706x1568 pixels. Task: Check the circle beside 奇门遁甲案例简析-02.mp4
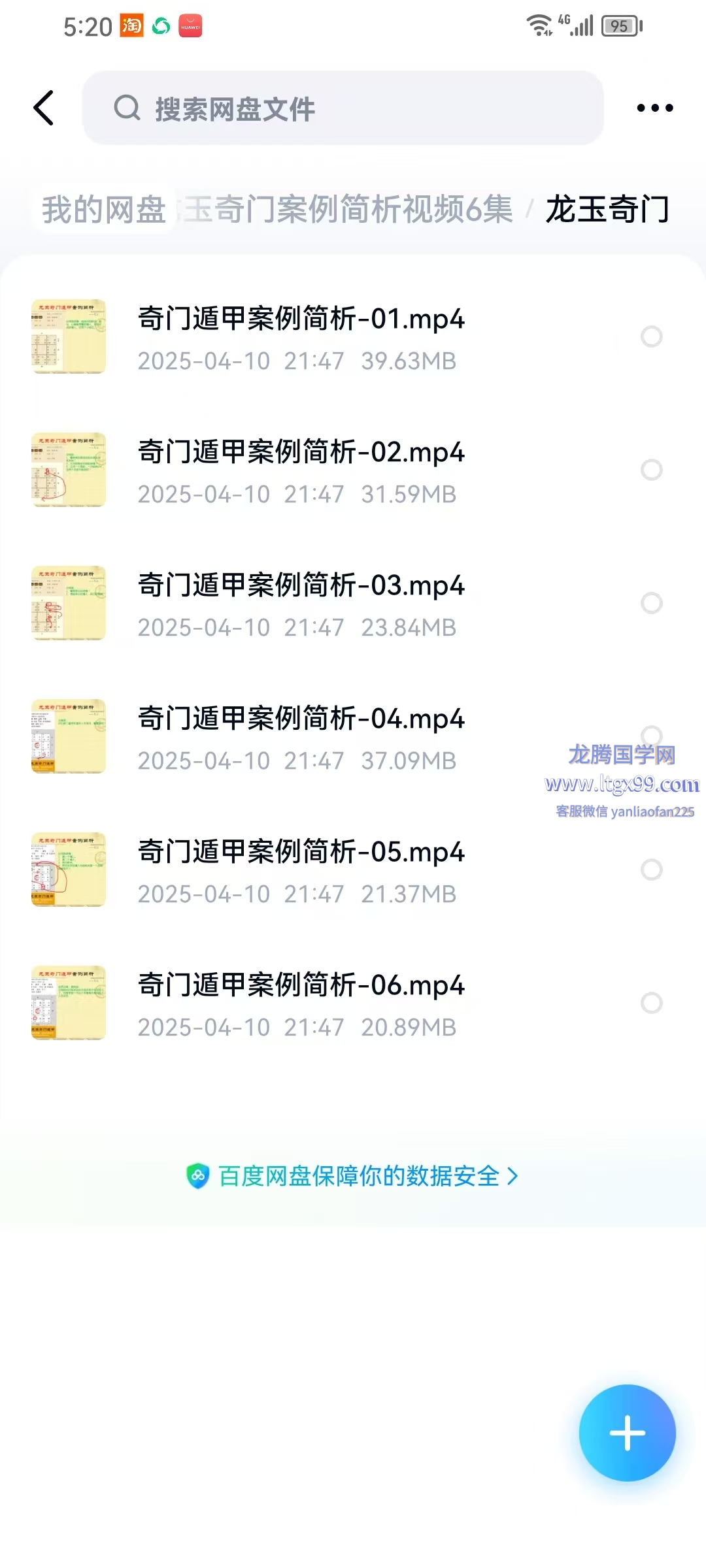coord(651,470)
